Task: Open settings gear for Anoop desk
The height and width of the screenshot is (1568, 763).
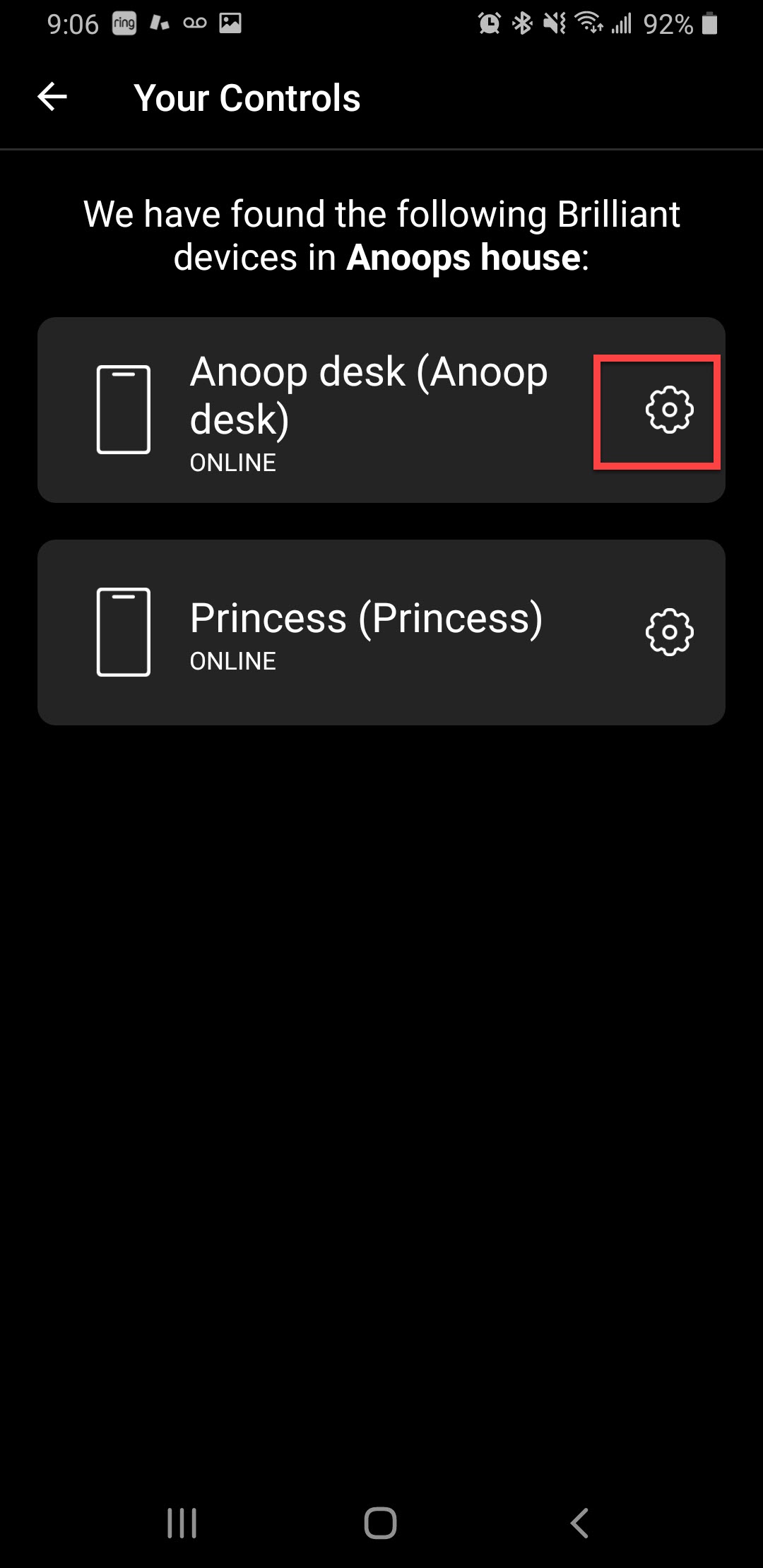Action: point(669,410)
